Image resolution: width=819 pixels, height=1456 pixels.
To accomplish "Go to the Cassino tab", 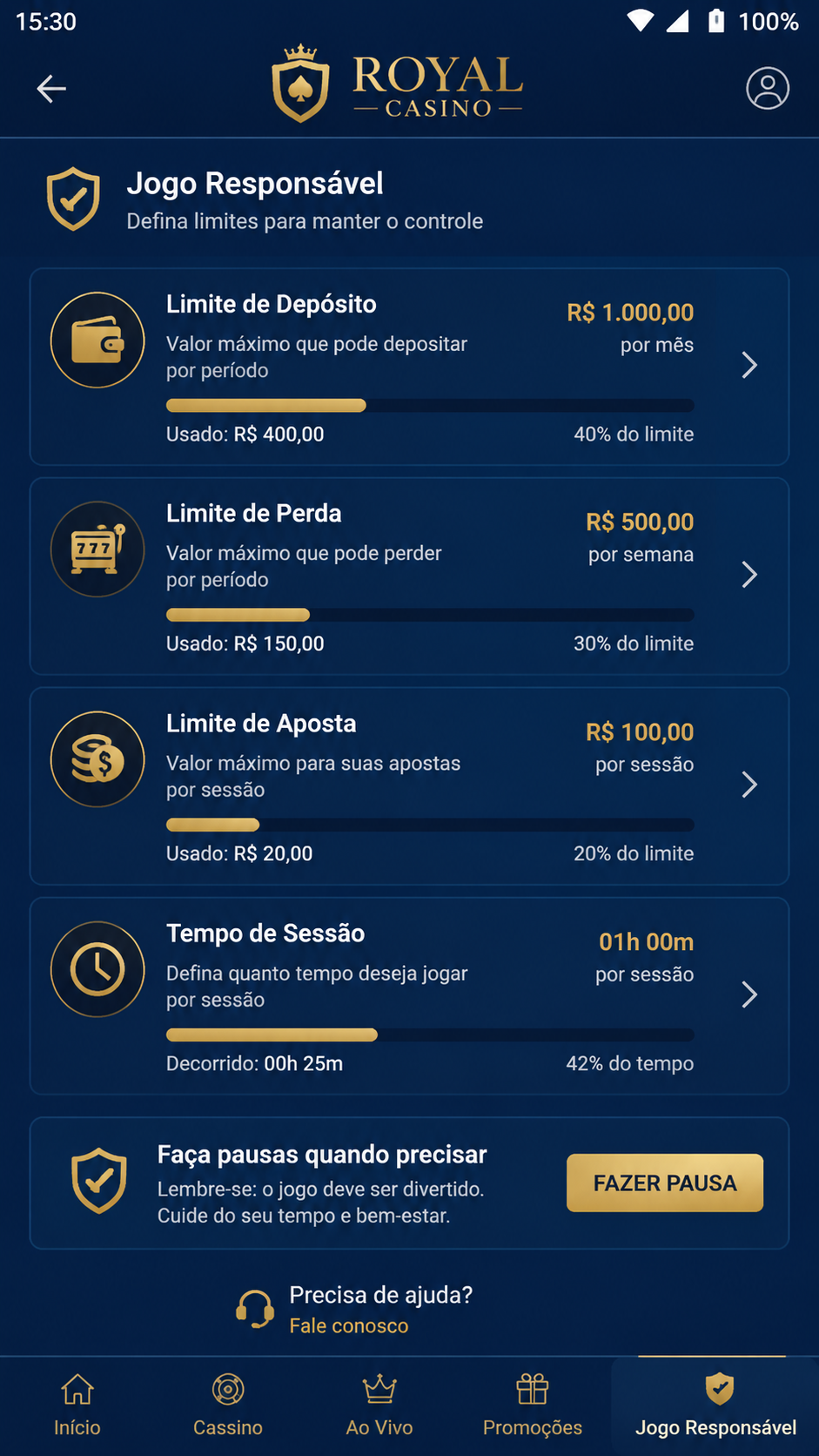I will coord(228,1405).
